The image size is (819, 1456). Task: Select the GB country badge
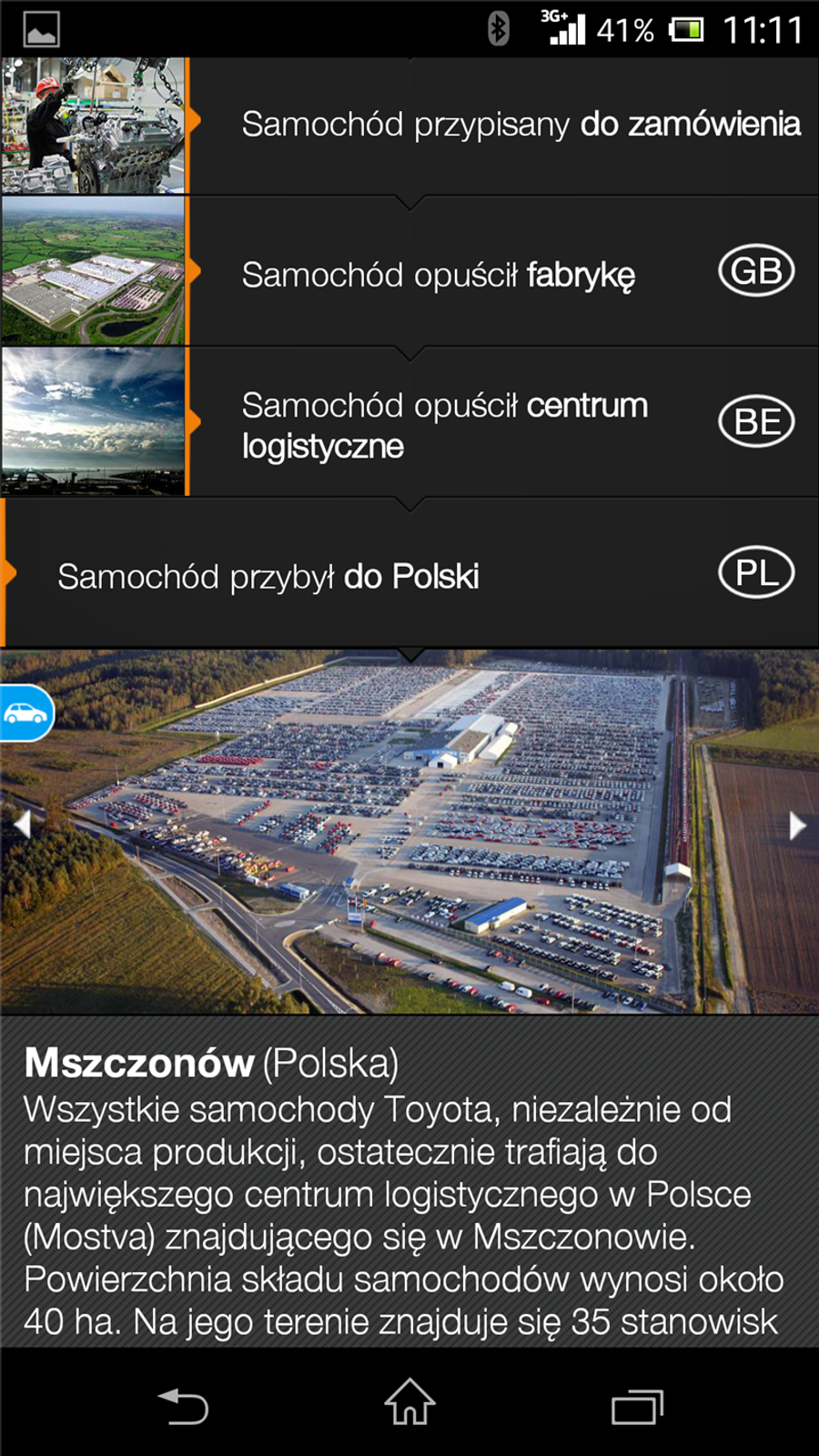(x=756, y=269)
